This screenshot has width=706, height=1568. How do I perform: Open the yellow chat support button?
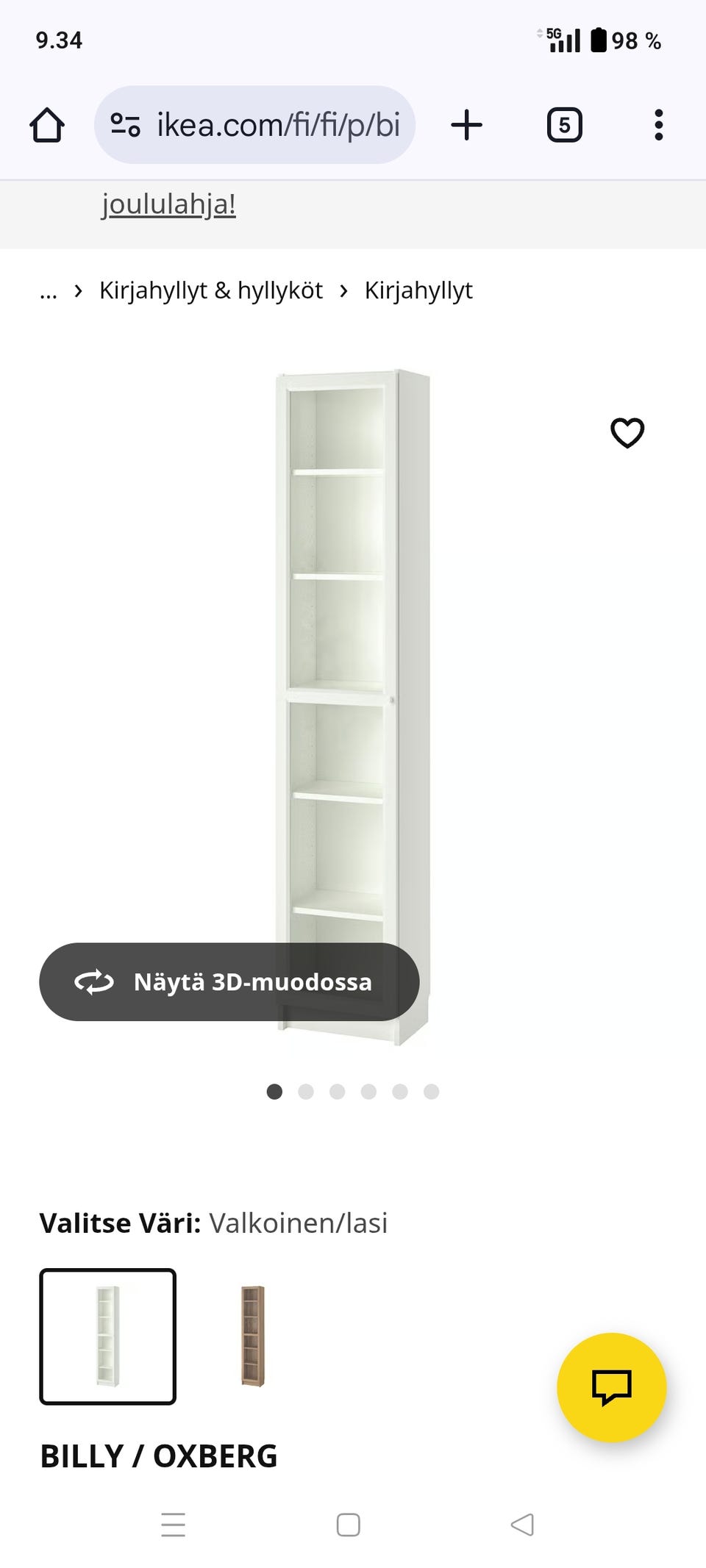tap(611, 1387)
